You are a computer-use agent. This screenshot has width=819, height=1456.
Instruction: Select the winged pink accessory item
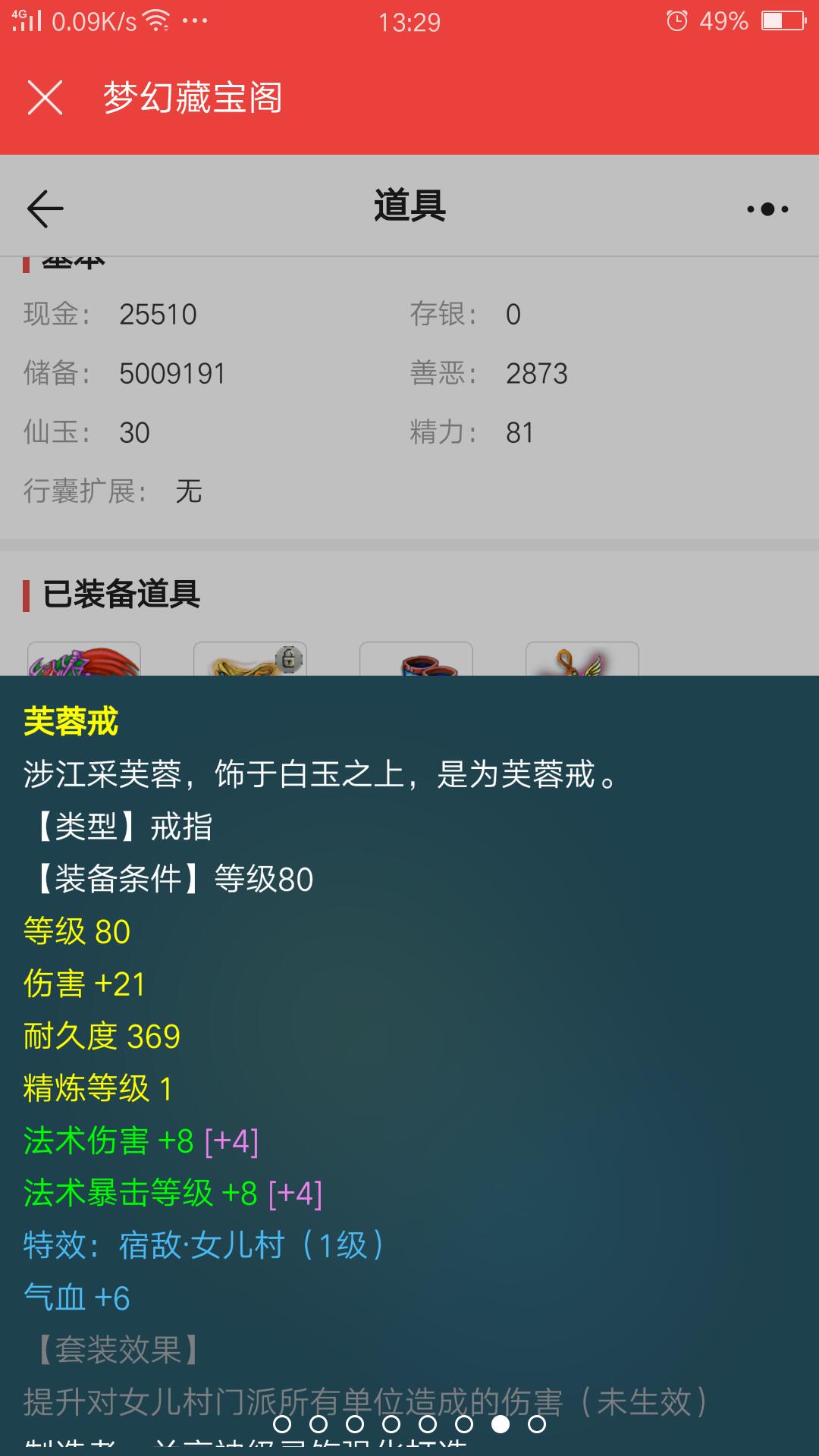582,660
